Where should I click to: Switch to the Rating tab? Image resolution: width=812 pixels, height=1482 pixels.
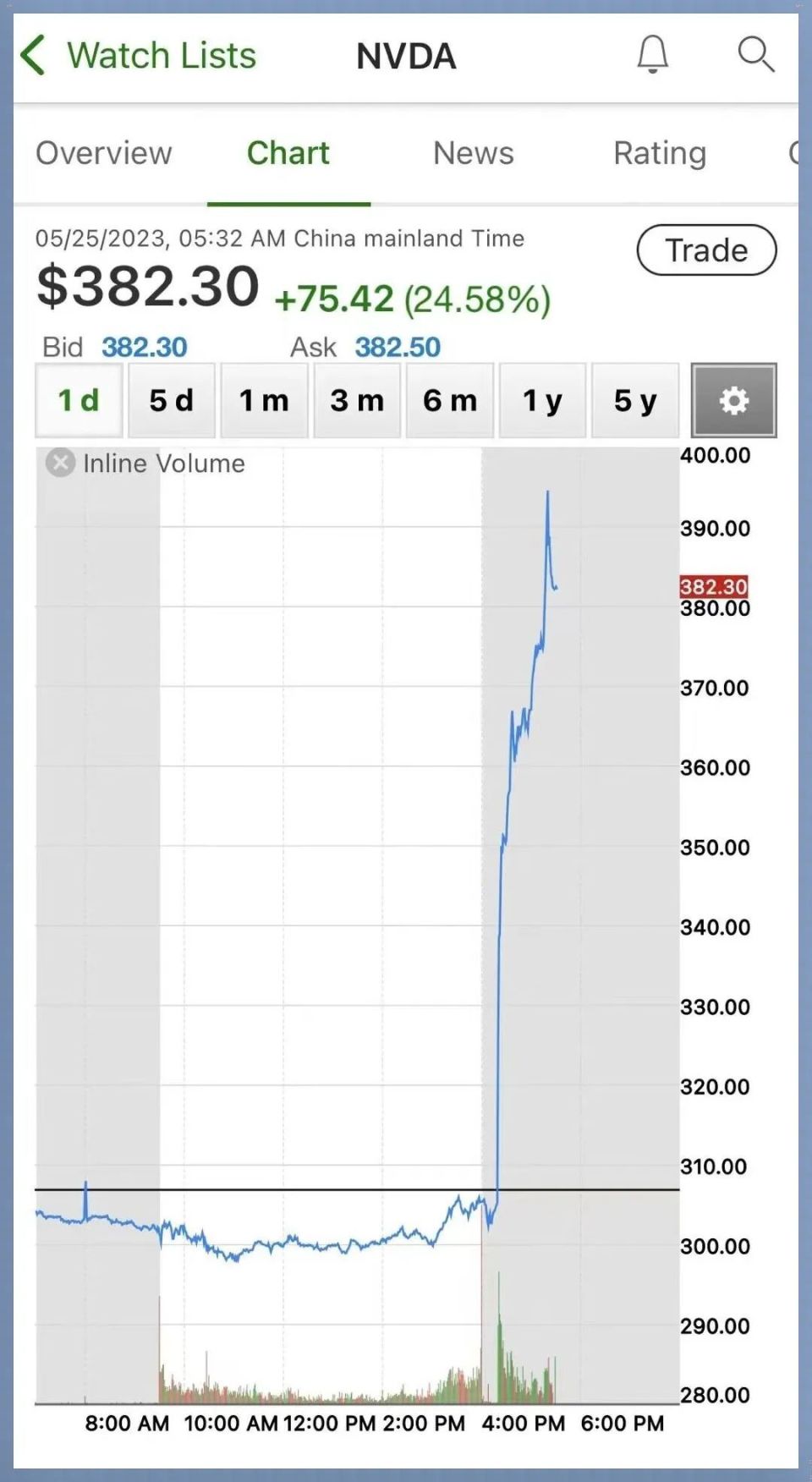tap(660, 153)
